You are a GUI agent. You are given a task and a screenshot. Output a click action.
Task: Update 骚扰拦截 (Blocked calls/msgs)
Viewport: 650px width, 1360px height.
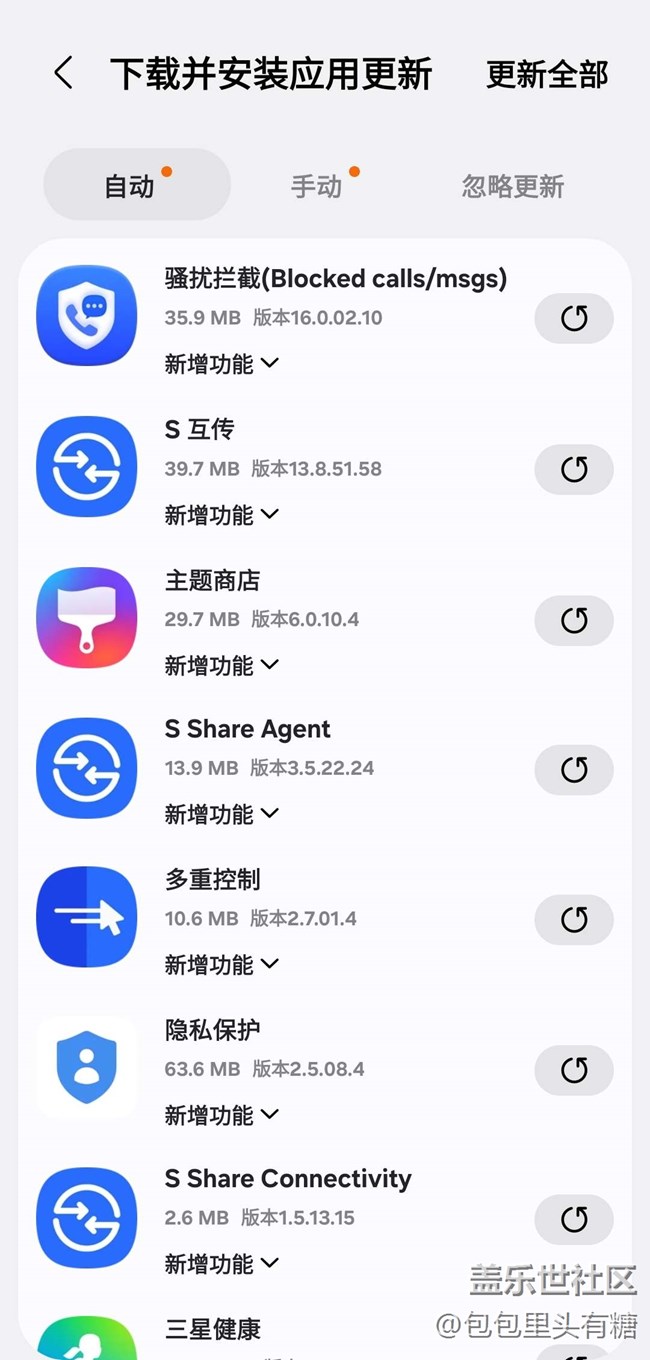click(x=574, y=319)
